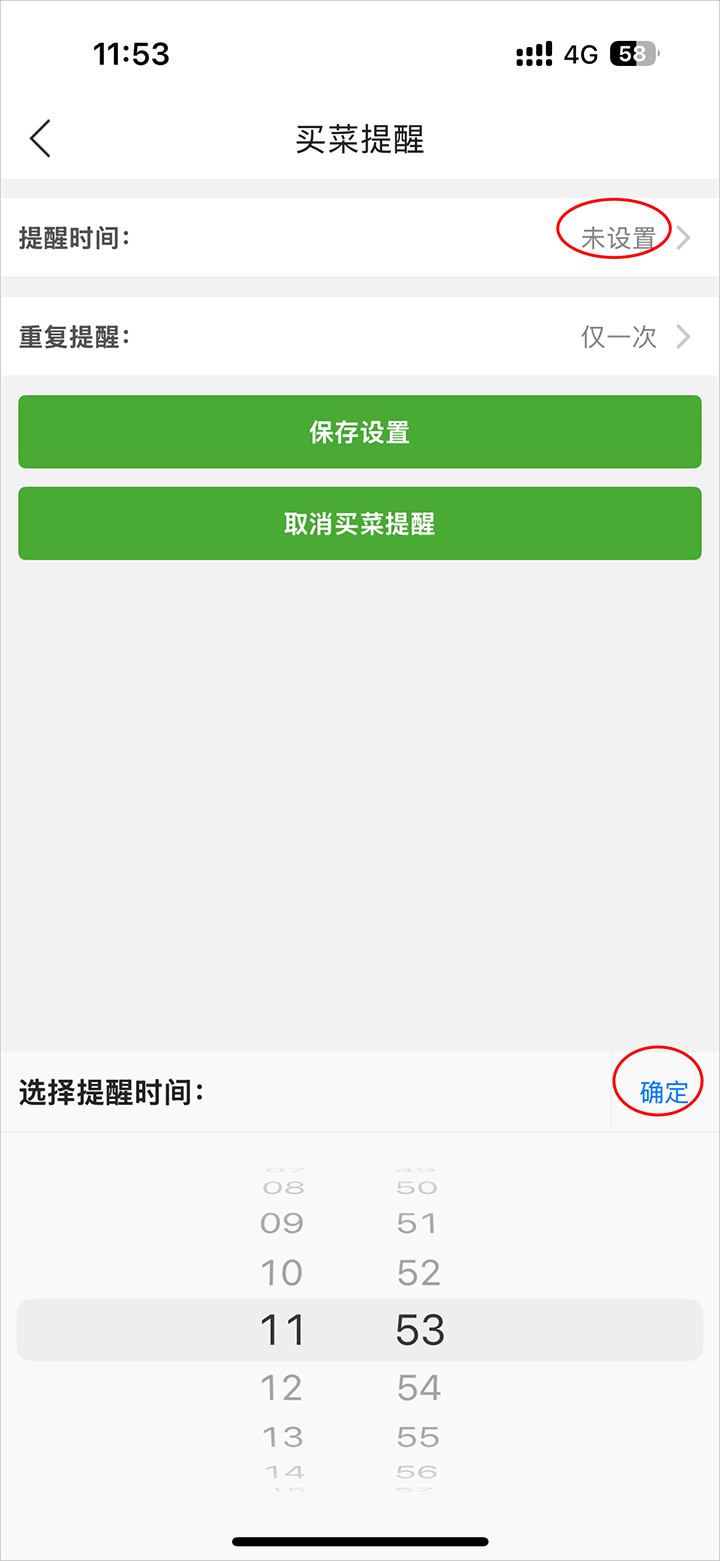The image size is (720, 1561).
Task: Select minute 54 in the time picker
Action: pos(418,1387)
